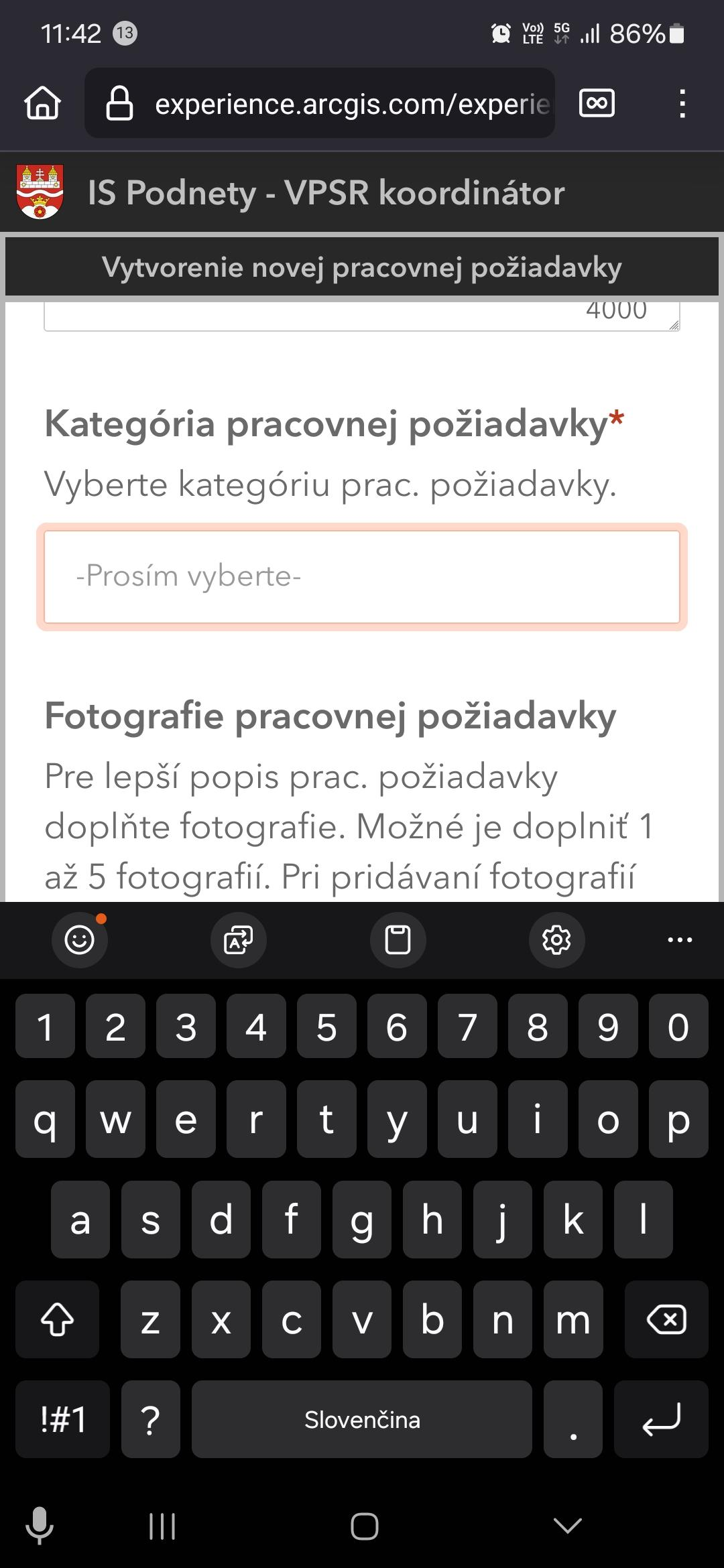Switch to symbols keyboard with !#1 key
724x1568 pixels.
(x=63, y=1419)
